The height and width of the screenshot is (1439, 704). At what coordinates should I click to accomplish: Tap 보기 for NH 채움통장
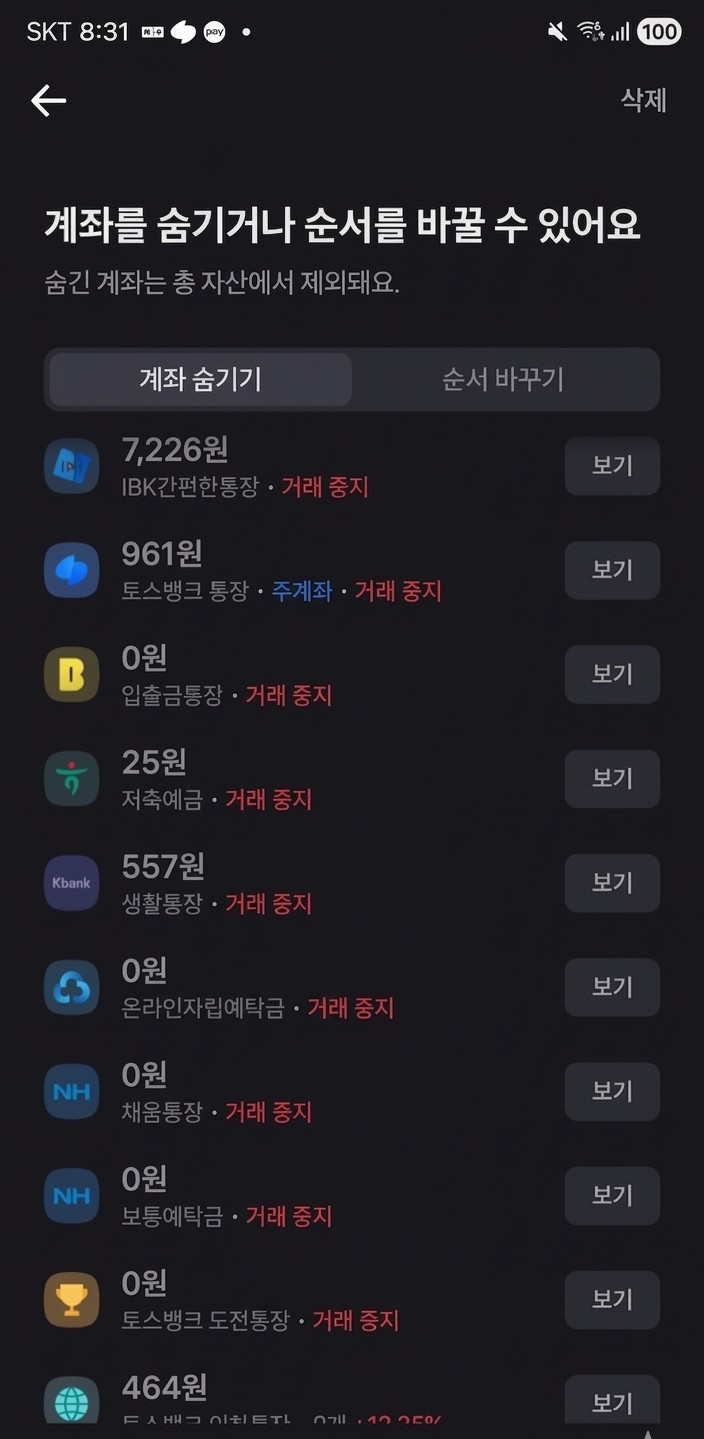point(611,1091)
